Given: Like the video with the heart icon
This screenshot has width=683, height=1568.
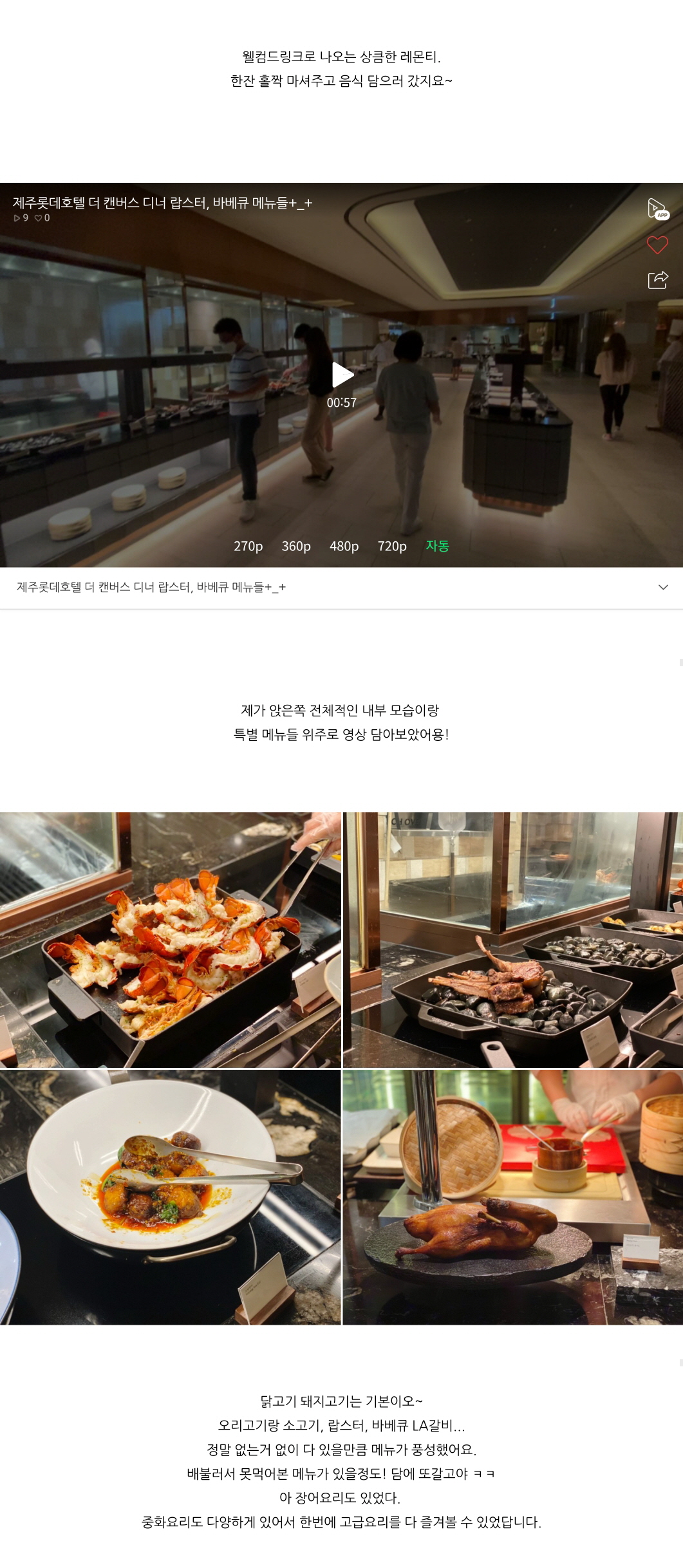Looking at the screenshot, I should tap(657, 245).
